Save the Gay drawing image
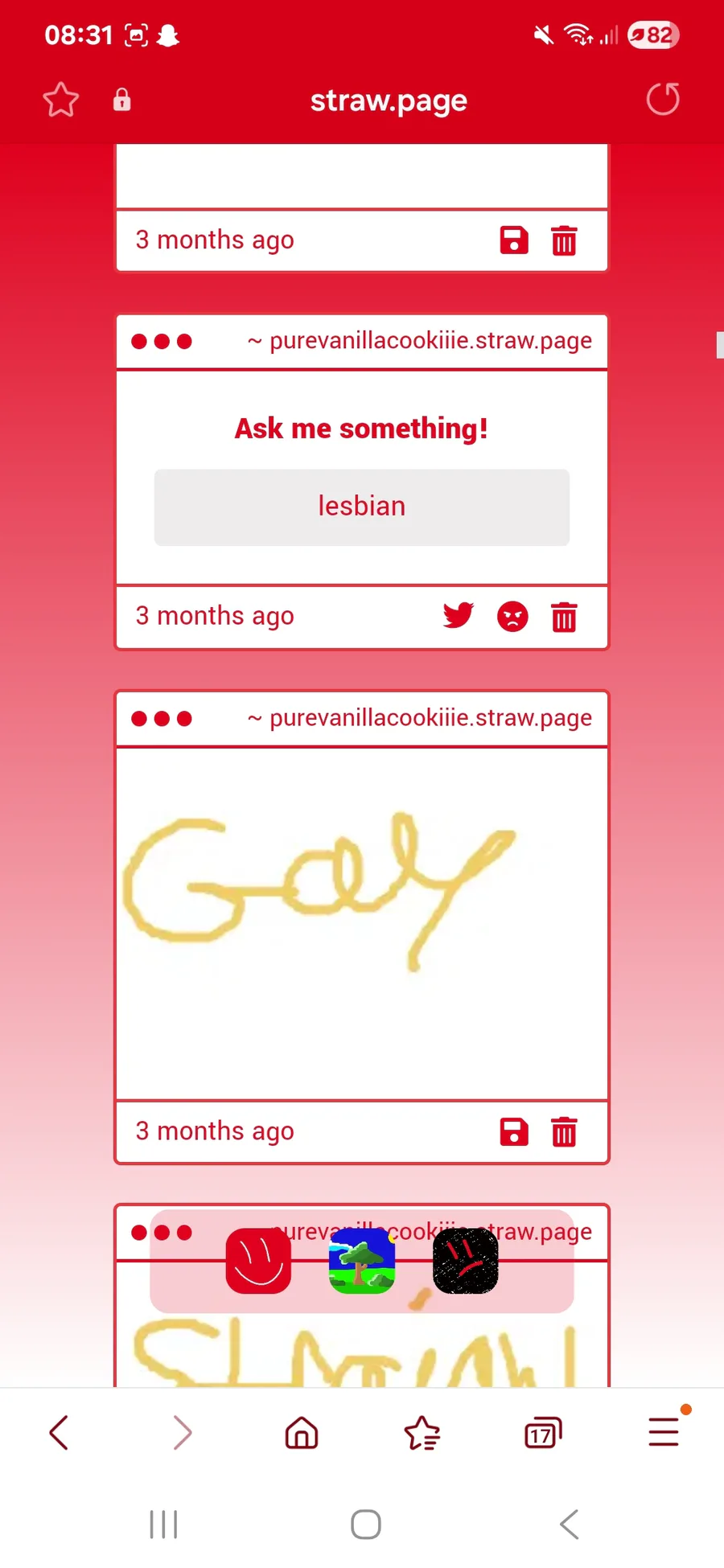 (514, 1131)
